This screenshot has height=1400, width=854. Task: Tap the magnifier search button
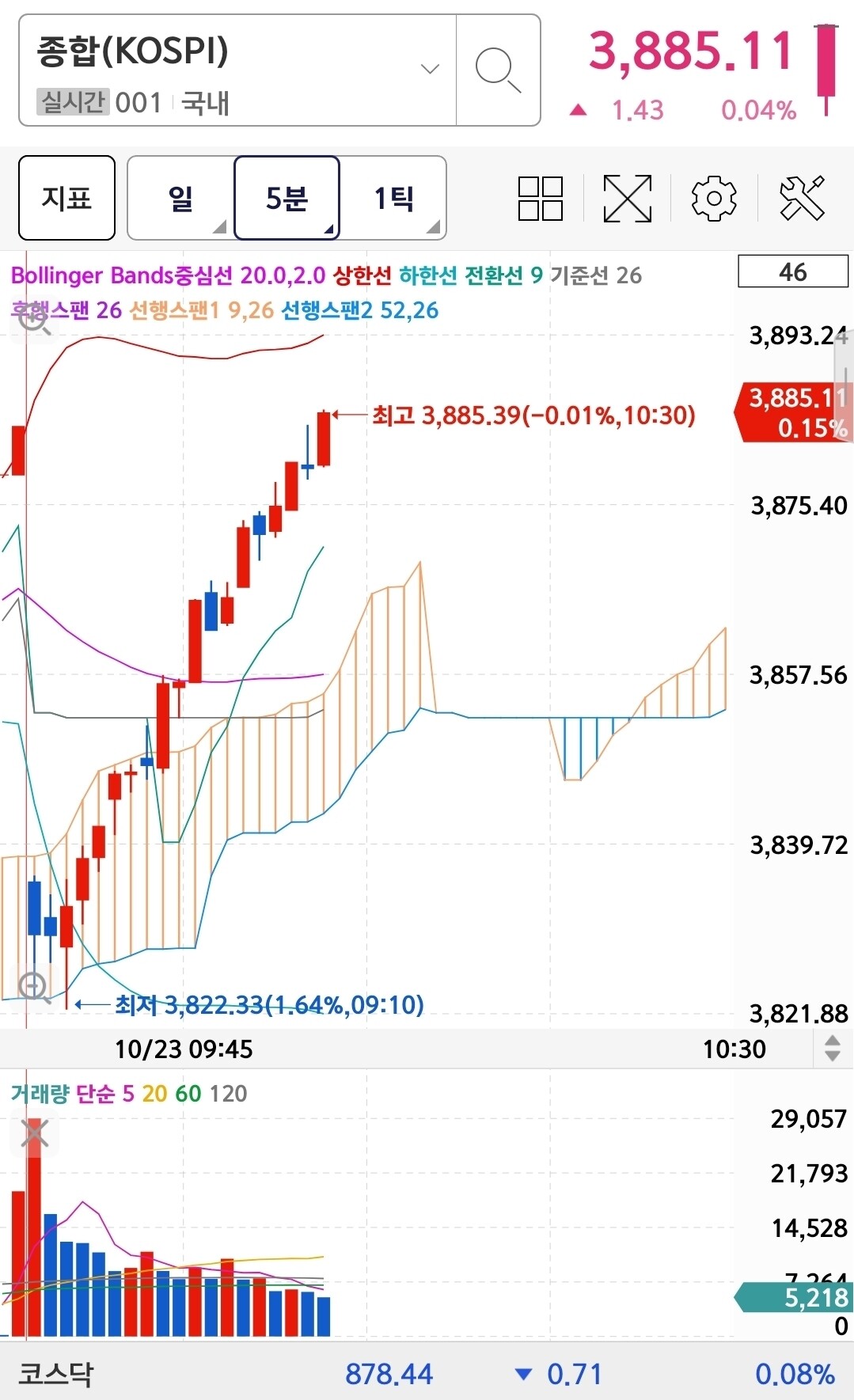[x=498, y=70]
